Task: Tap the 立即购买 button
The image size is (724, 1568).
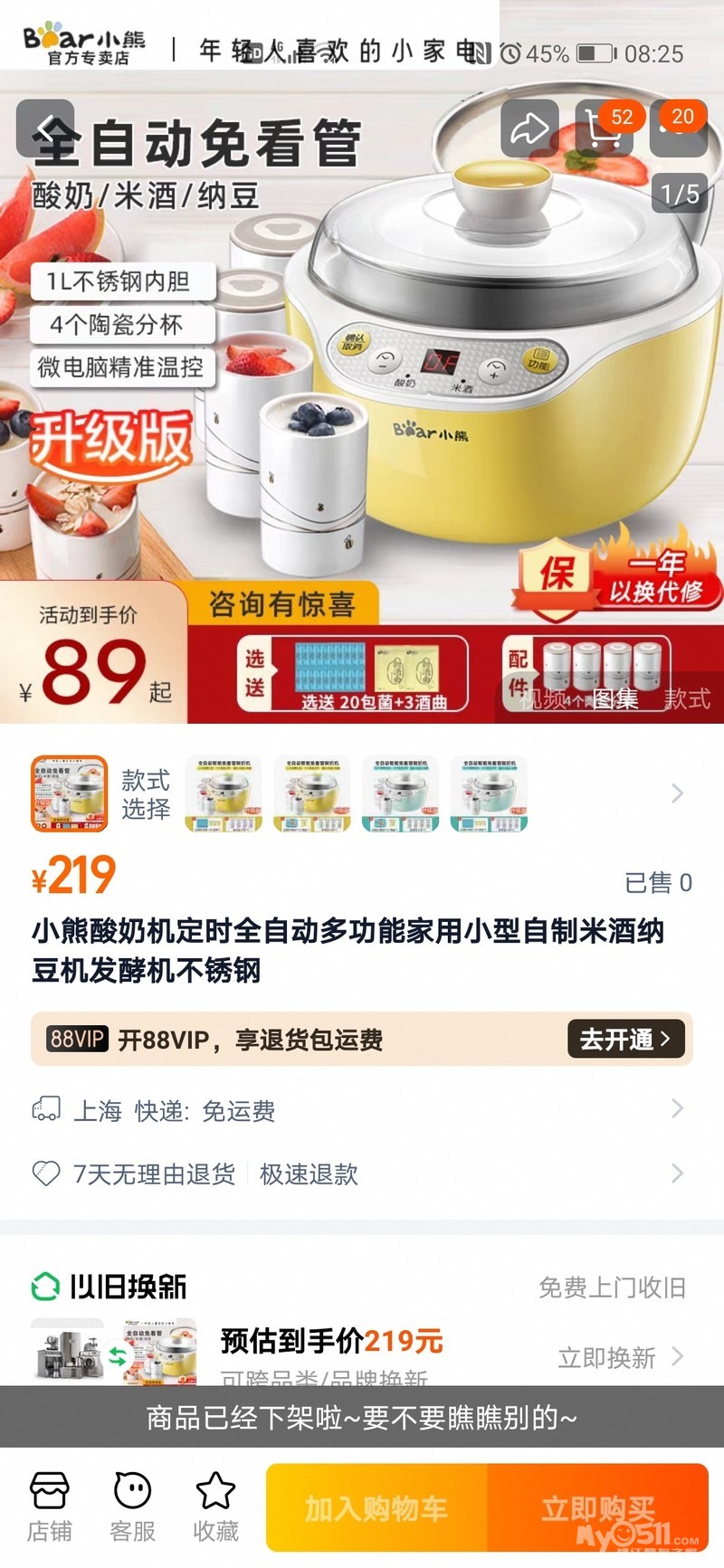Action: tap(597, 1508)
